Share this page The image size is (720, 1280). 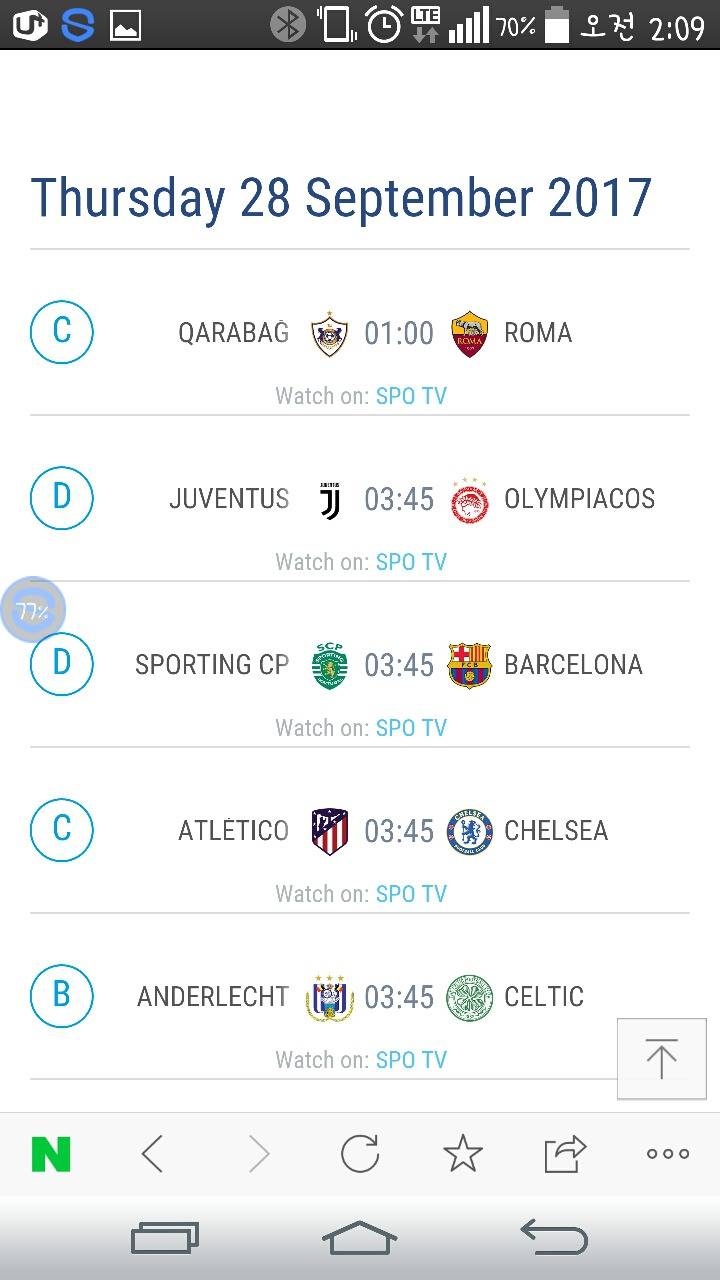565,1154
